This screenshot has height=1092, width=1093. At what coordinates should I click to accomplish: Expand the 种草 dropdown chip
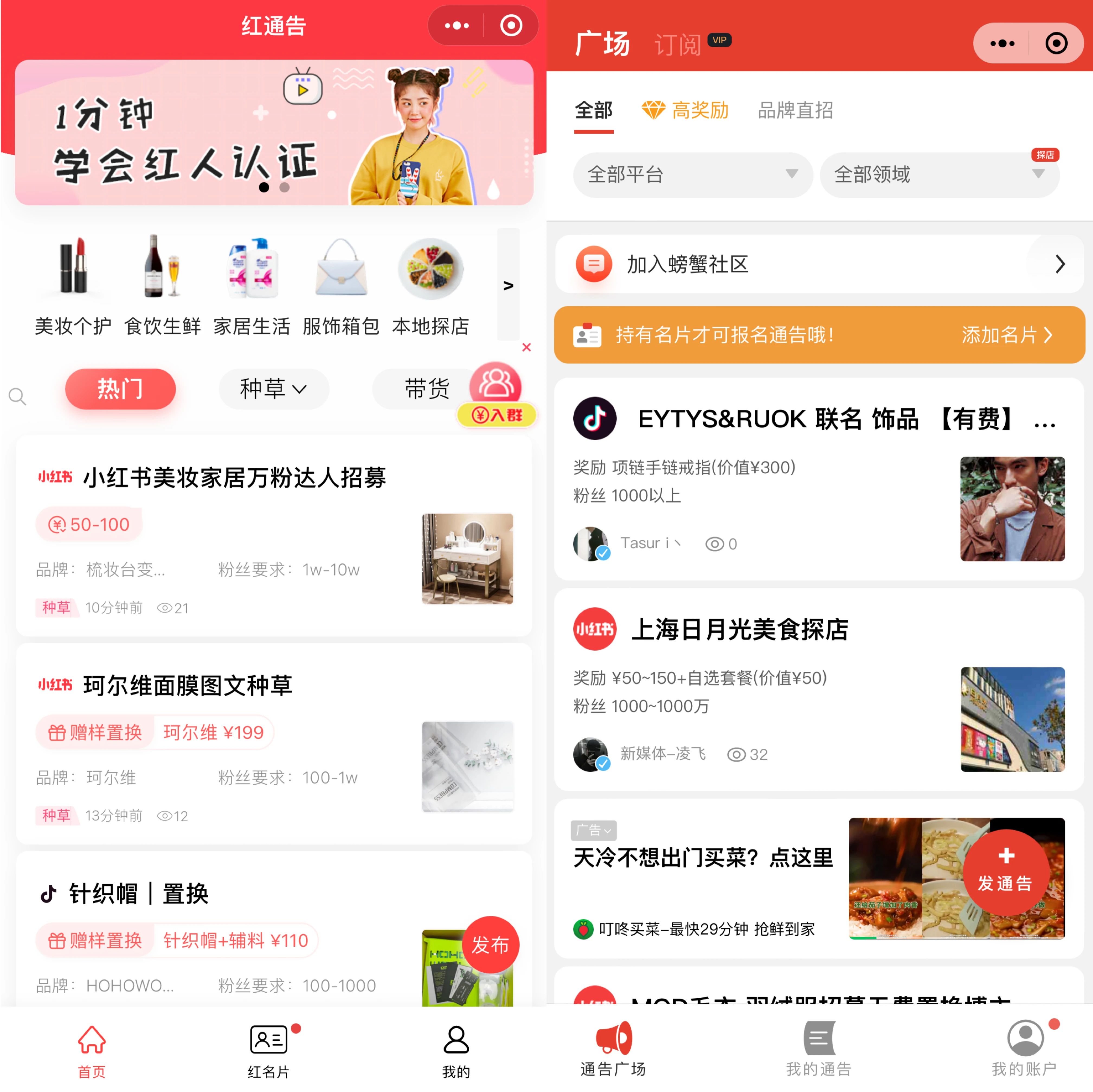coord(273,389)
